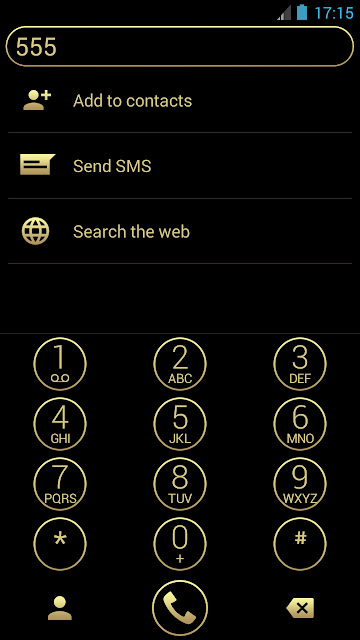The height and width of the screenshot is (640, 360).
Task: Tap the 9 WXYZ key
Action: pyautogui.click(x=300, y=484)
